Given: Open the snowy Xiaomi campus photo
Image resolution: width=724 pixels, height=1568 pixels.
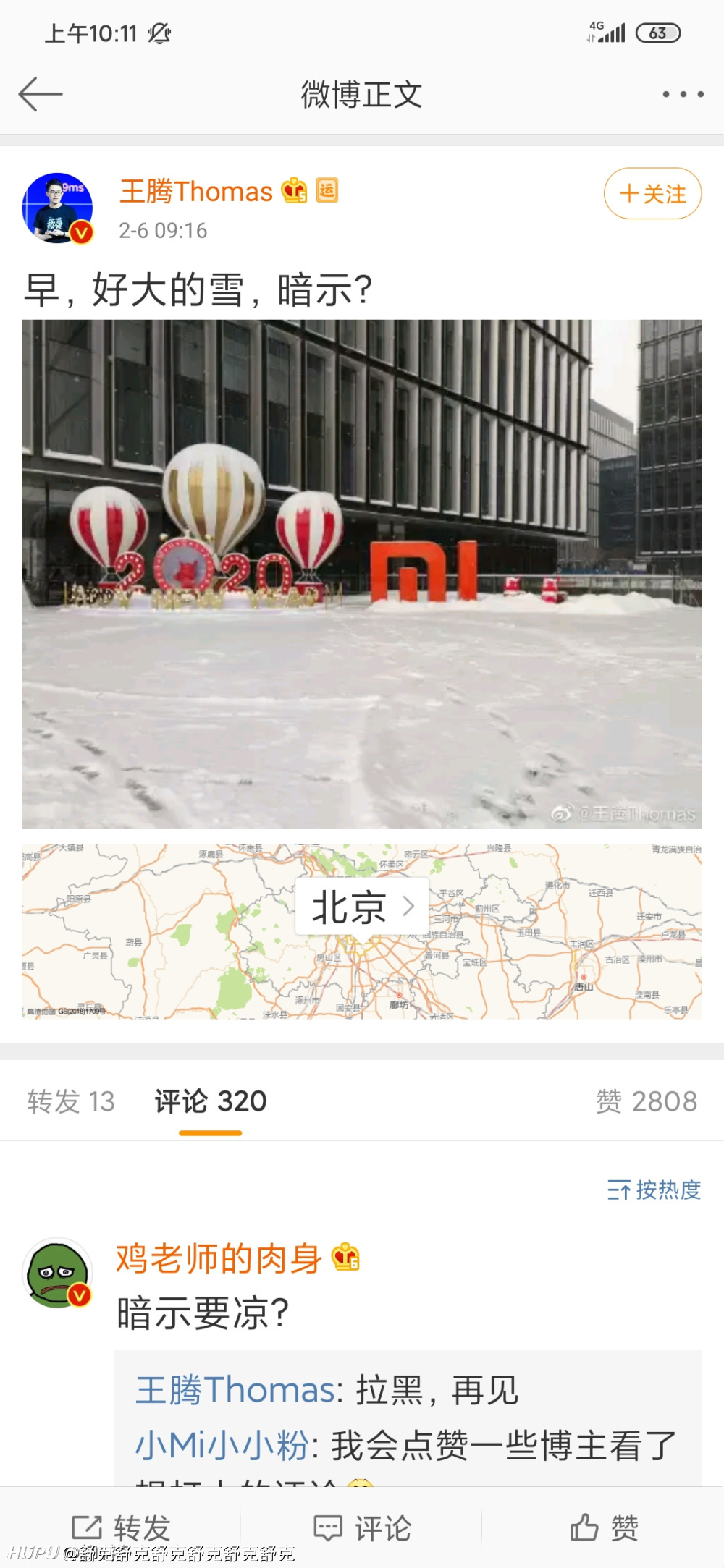Looking at the screenshot, I should point(362,574).
